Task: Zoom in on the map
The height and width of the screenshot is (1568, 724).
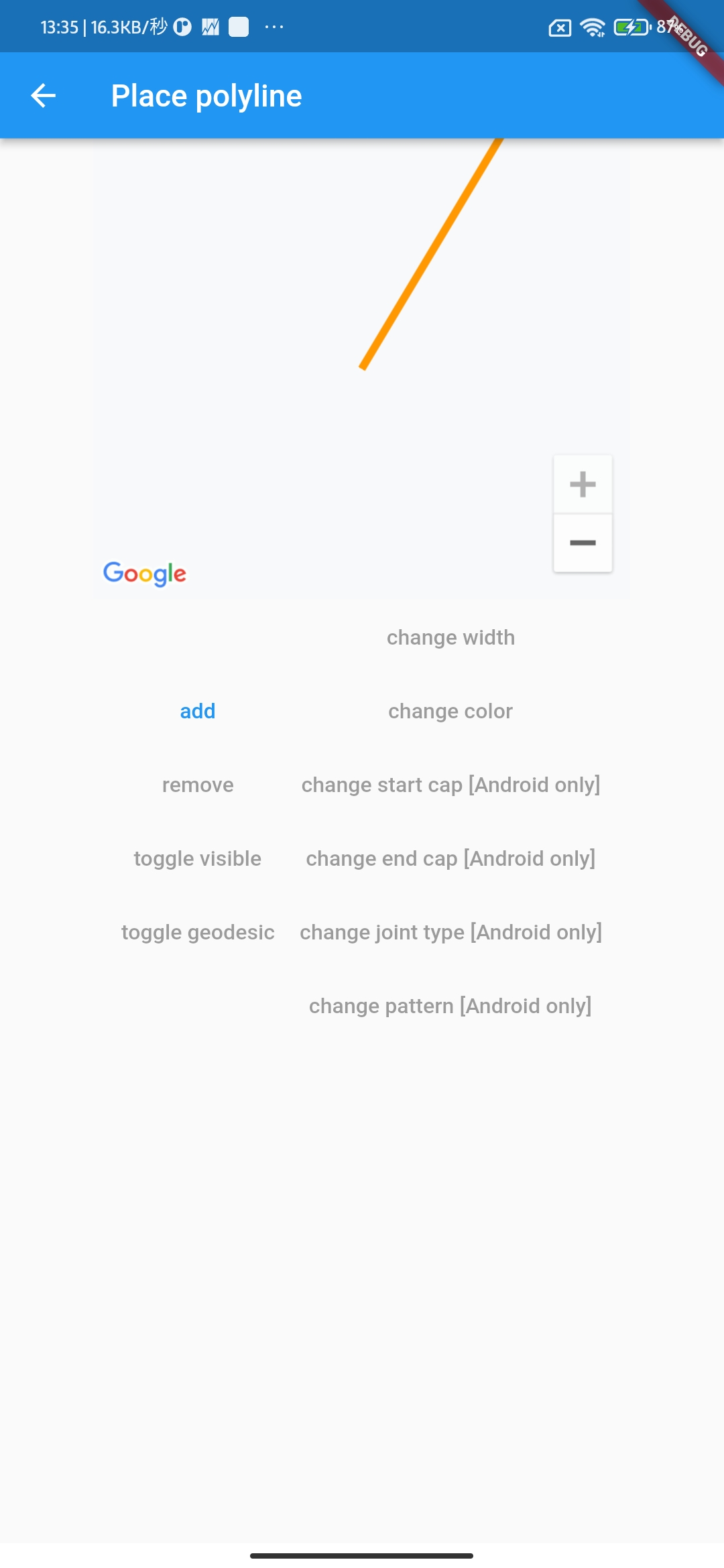Action: pos(583,484)
